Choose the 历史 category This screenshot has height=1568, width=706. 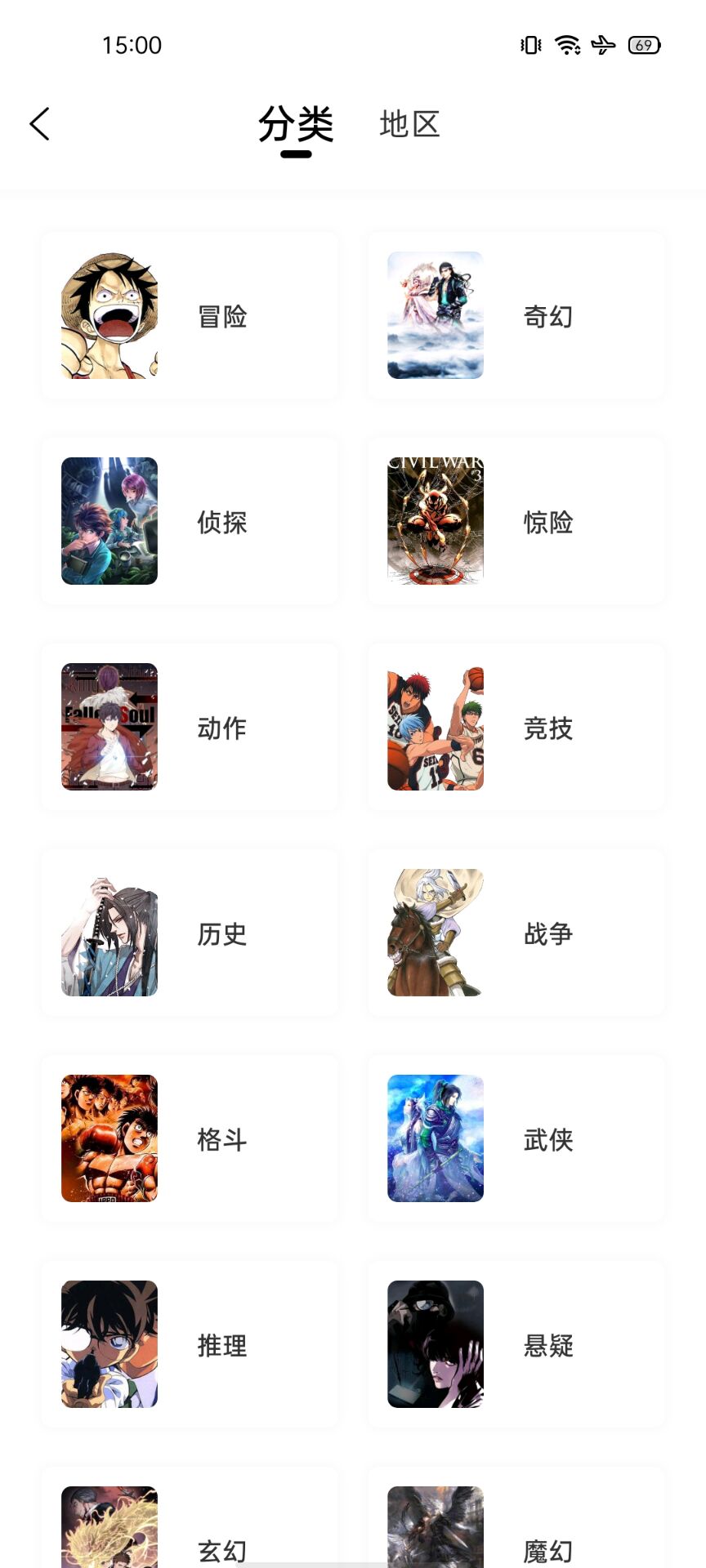coord(190,933)
